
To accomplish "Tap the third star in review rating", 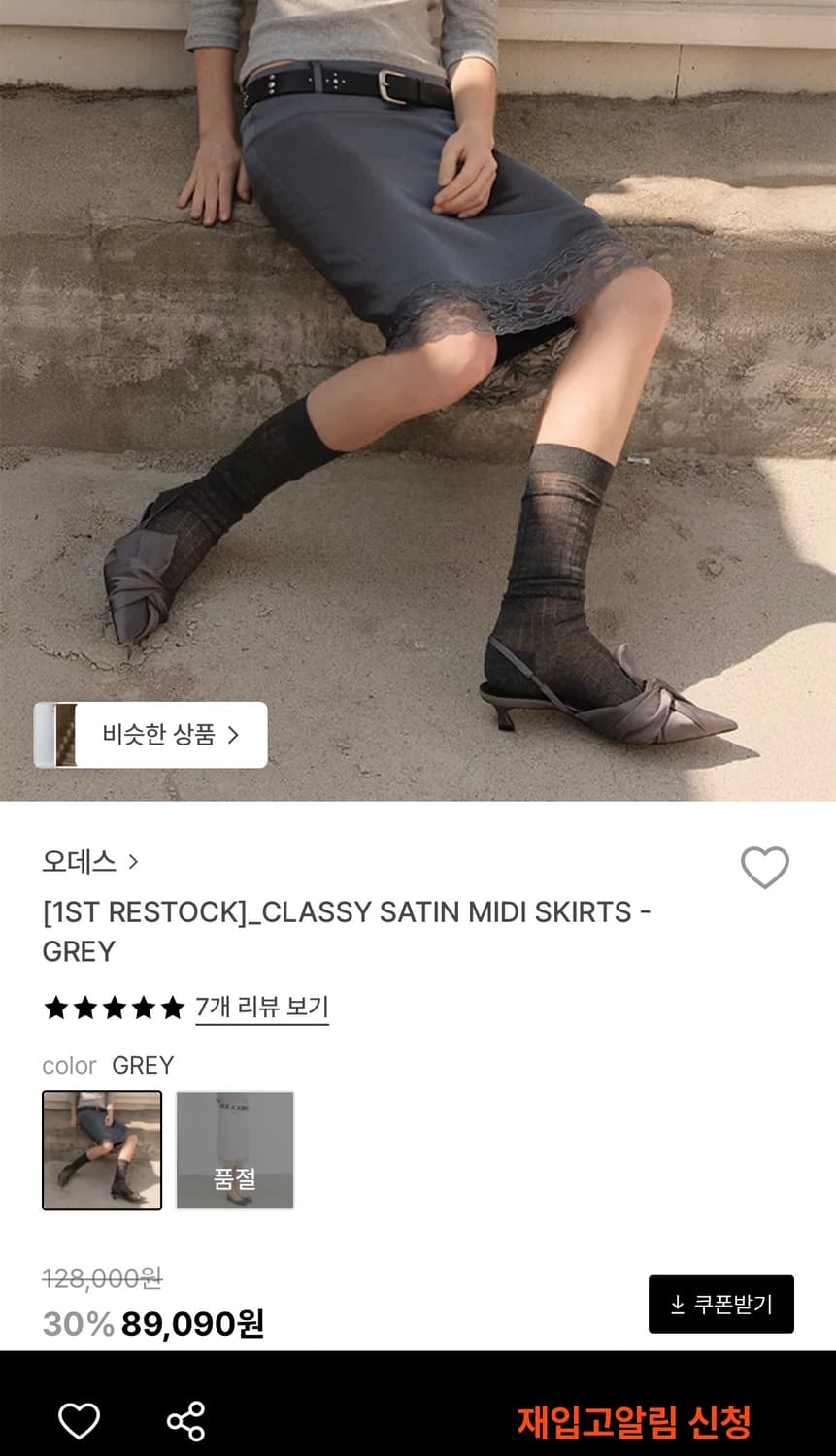I will (114, 1009).
